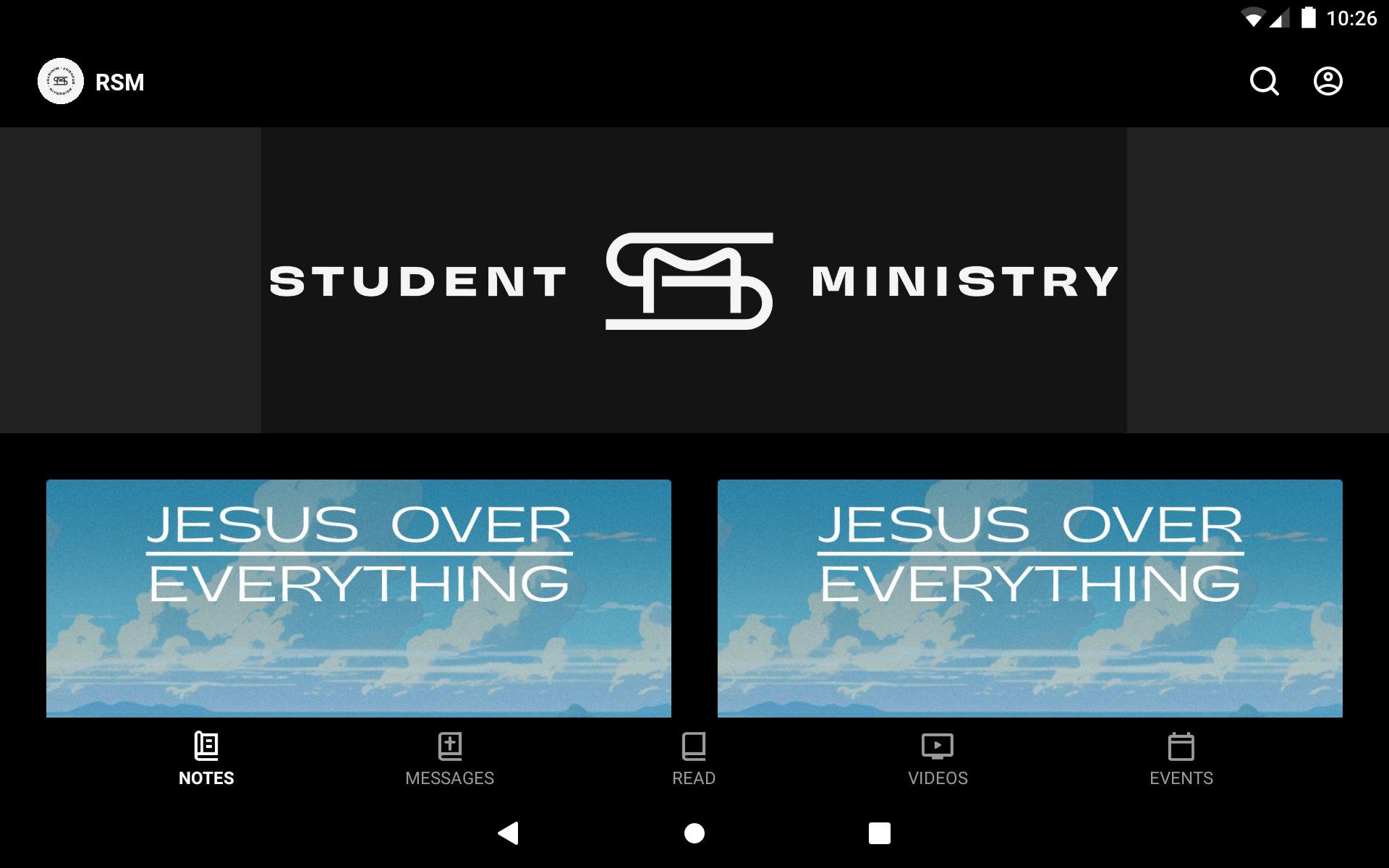Image resolution: width=1389 pixels, height=868 pixels.
Task: Switch to the Read tab
Action: (693, 758)
